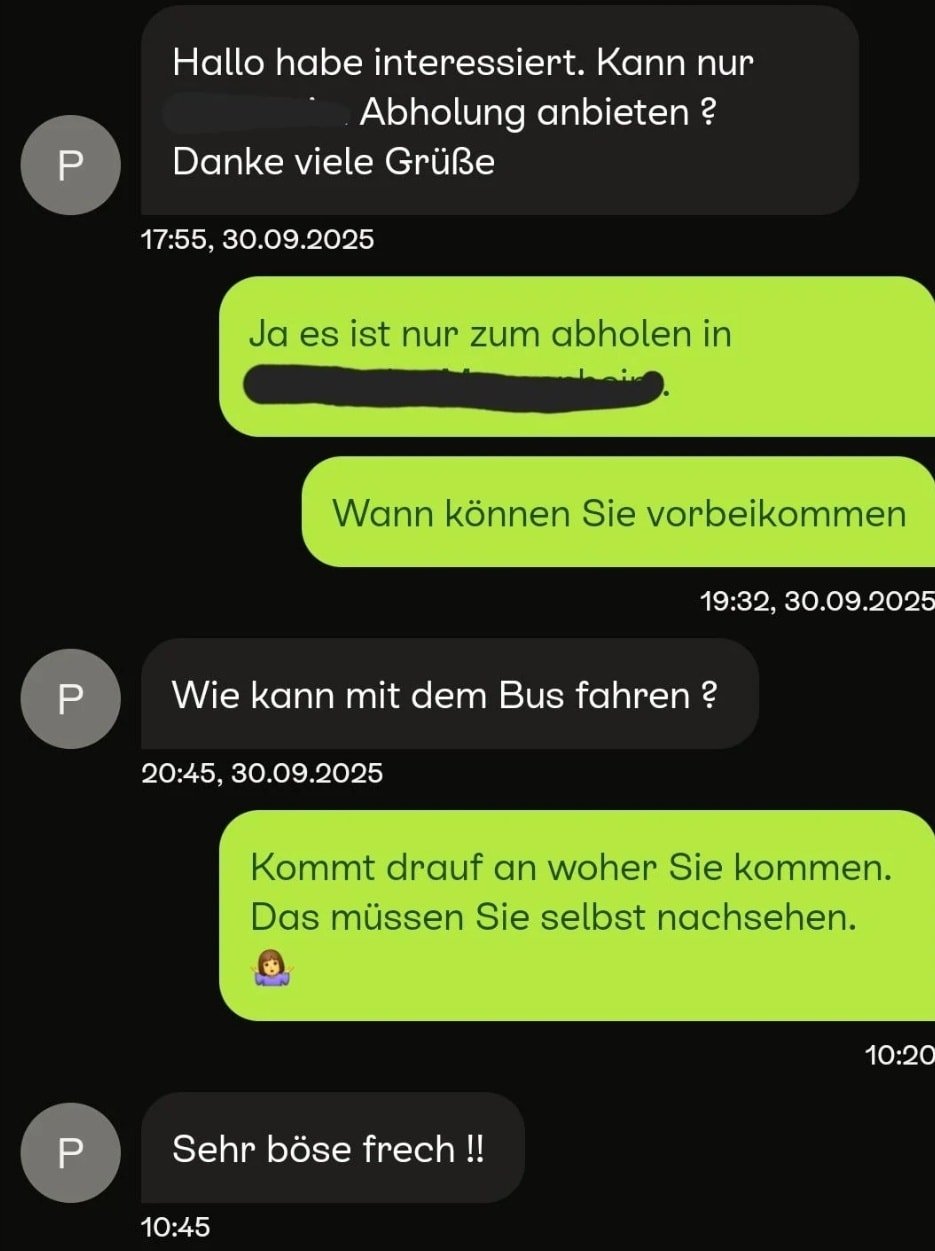The width and height of the screenshot is (935, 1251).
Task: Tap the P avatar next to "Wie kann mit dem Bus fahren ?"
Action: click(70, 698)
